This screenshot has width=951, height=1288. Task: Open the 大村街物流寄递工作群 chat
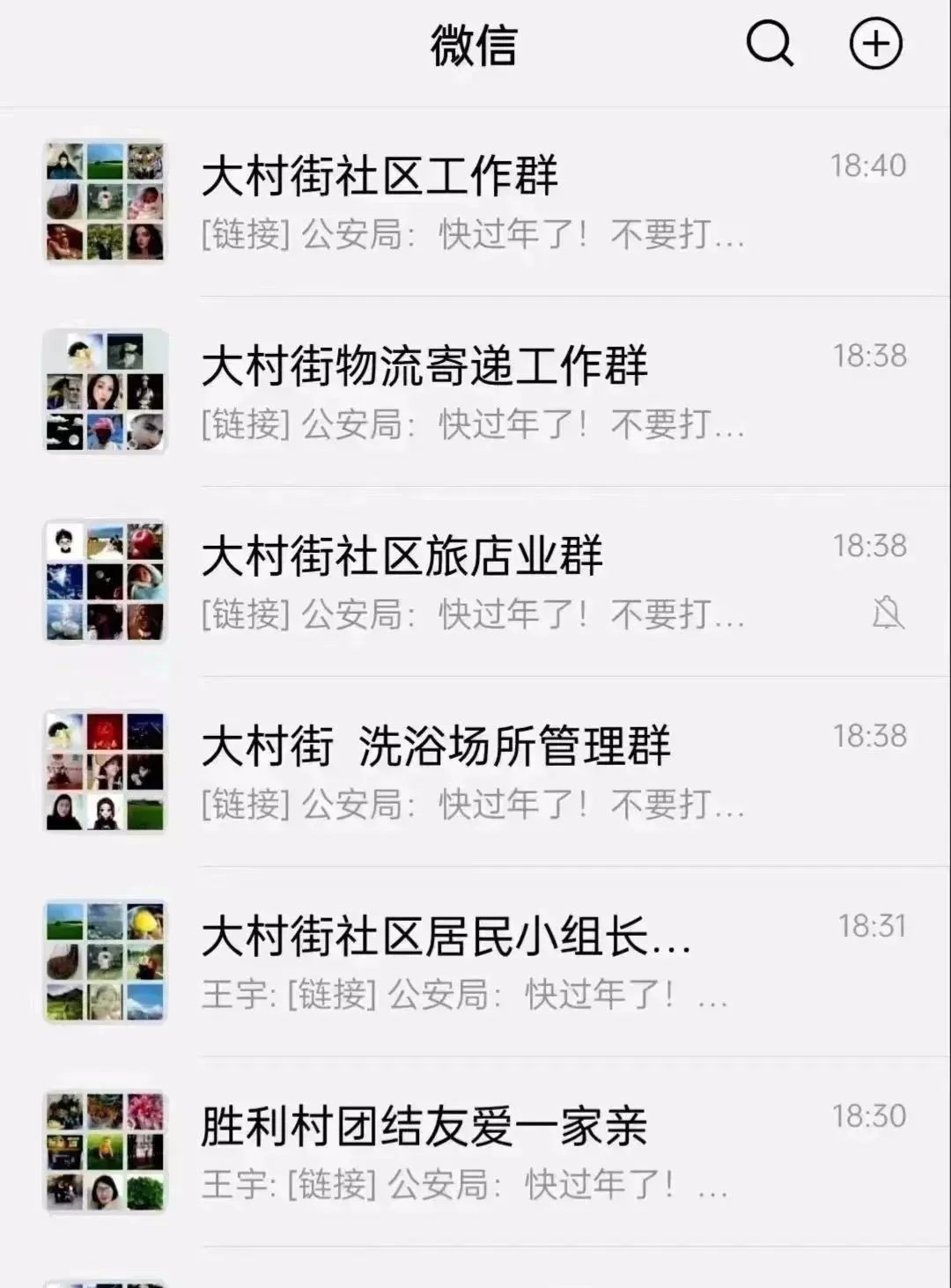[475, 392]
